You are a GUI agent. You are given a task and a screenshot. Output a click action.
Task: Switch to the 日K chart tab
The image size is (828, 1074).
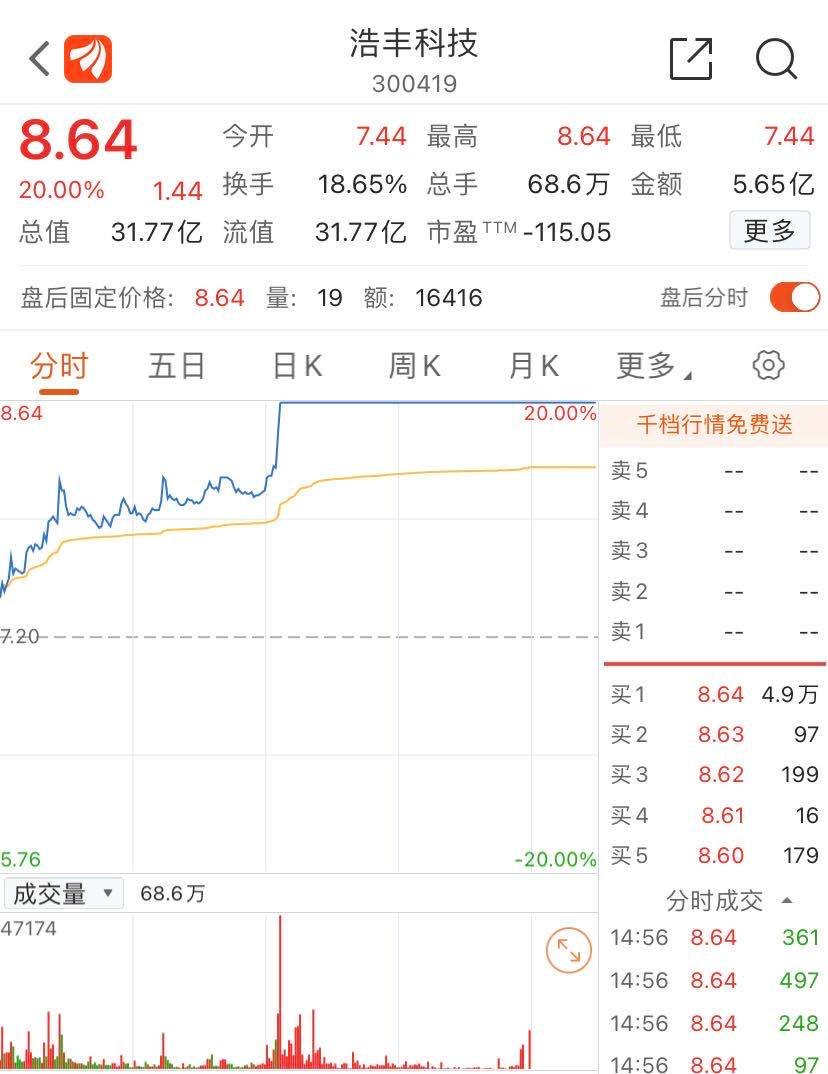[297, 366]
